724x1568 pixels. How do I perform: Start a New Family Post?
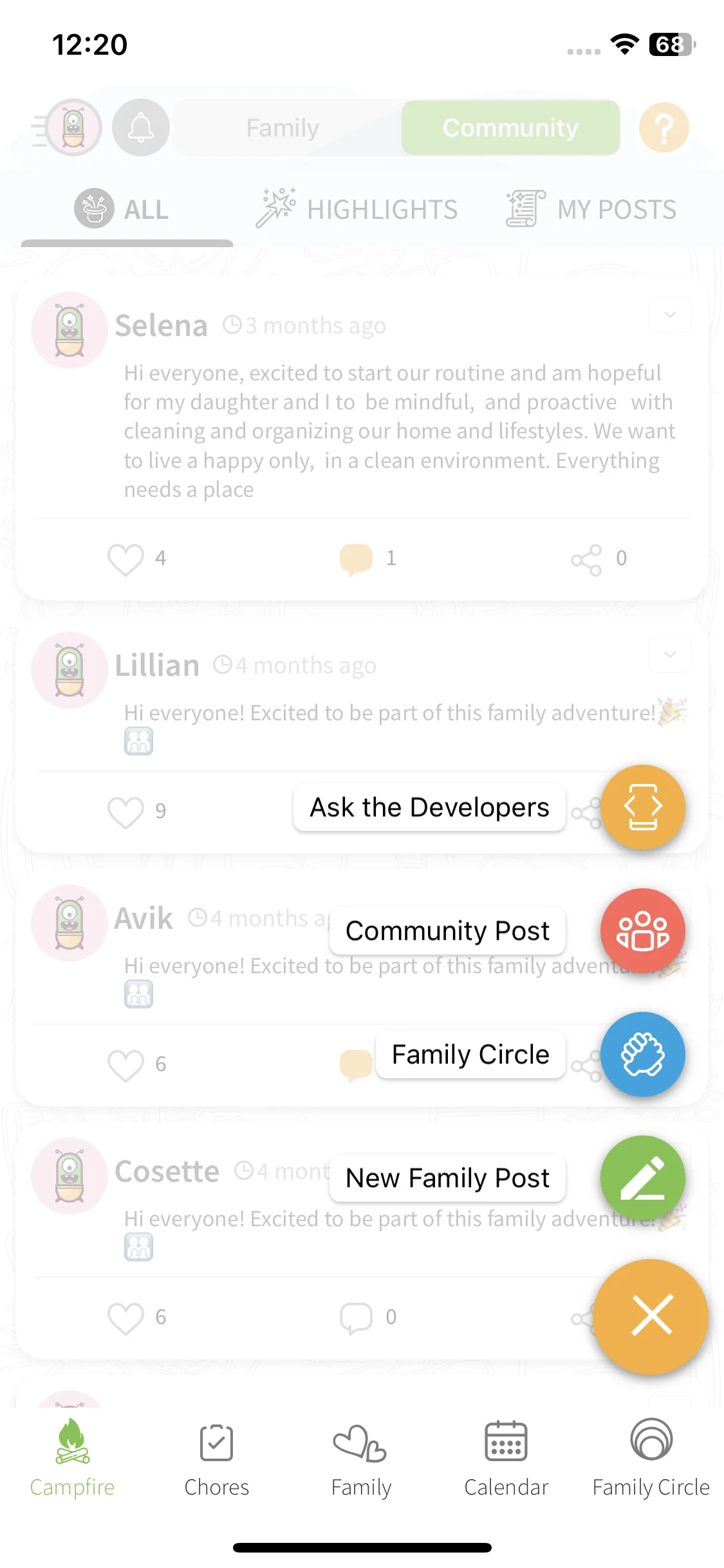click(x=642, y=1178)
